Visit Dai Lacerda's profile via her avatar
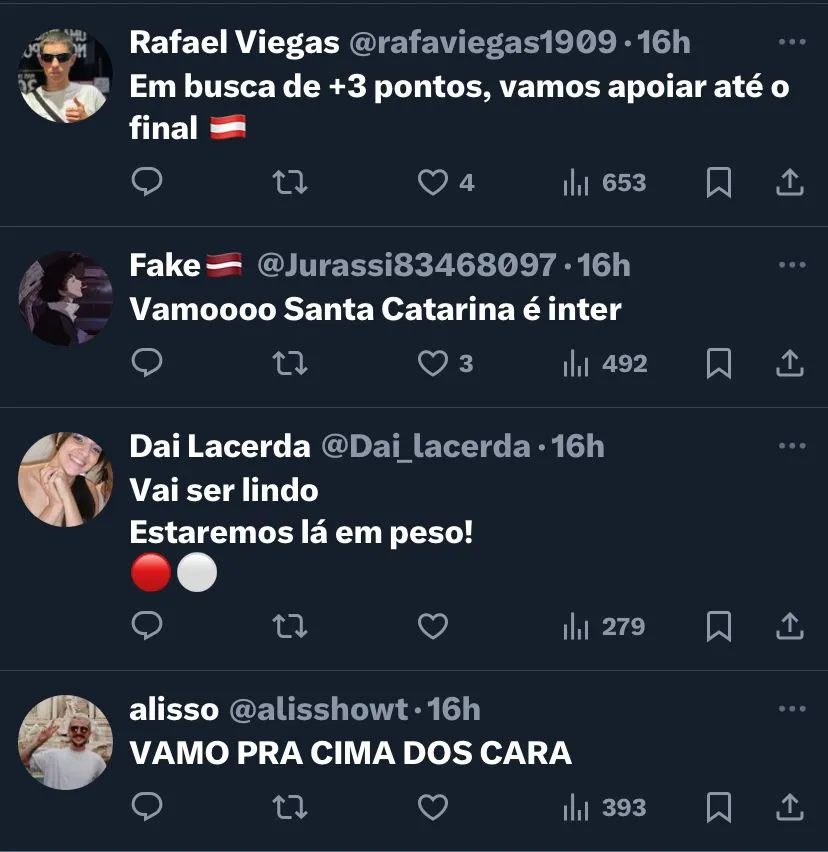 click(x=65, y=479)
